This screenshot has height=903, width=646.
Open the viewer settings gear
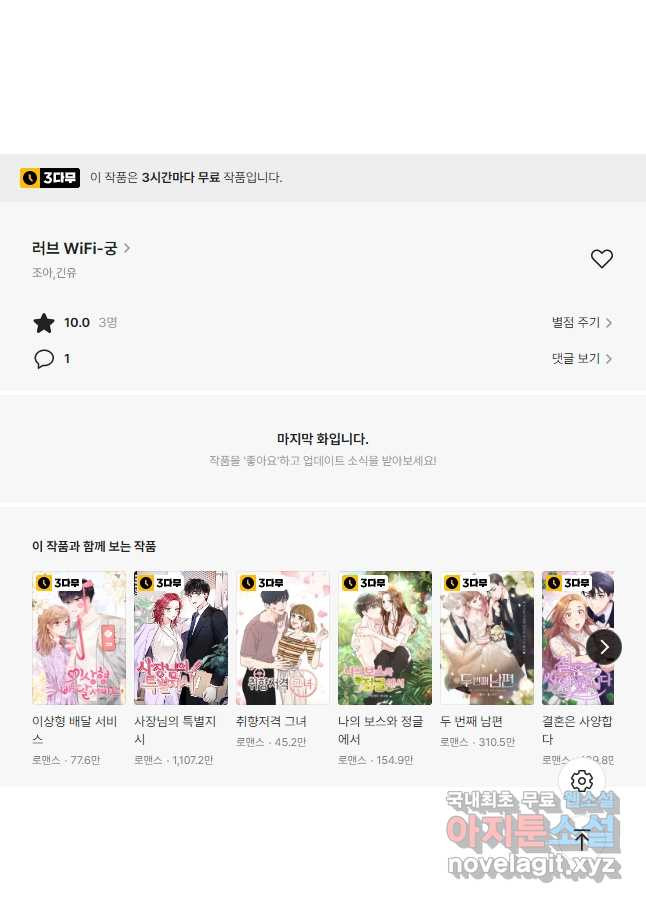[x=582, y=781]
